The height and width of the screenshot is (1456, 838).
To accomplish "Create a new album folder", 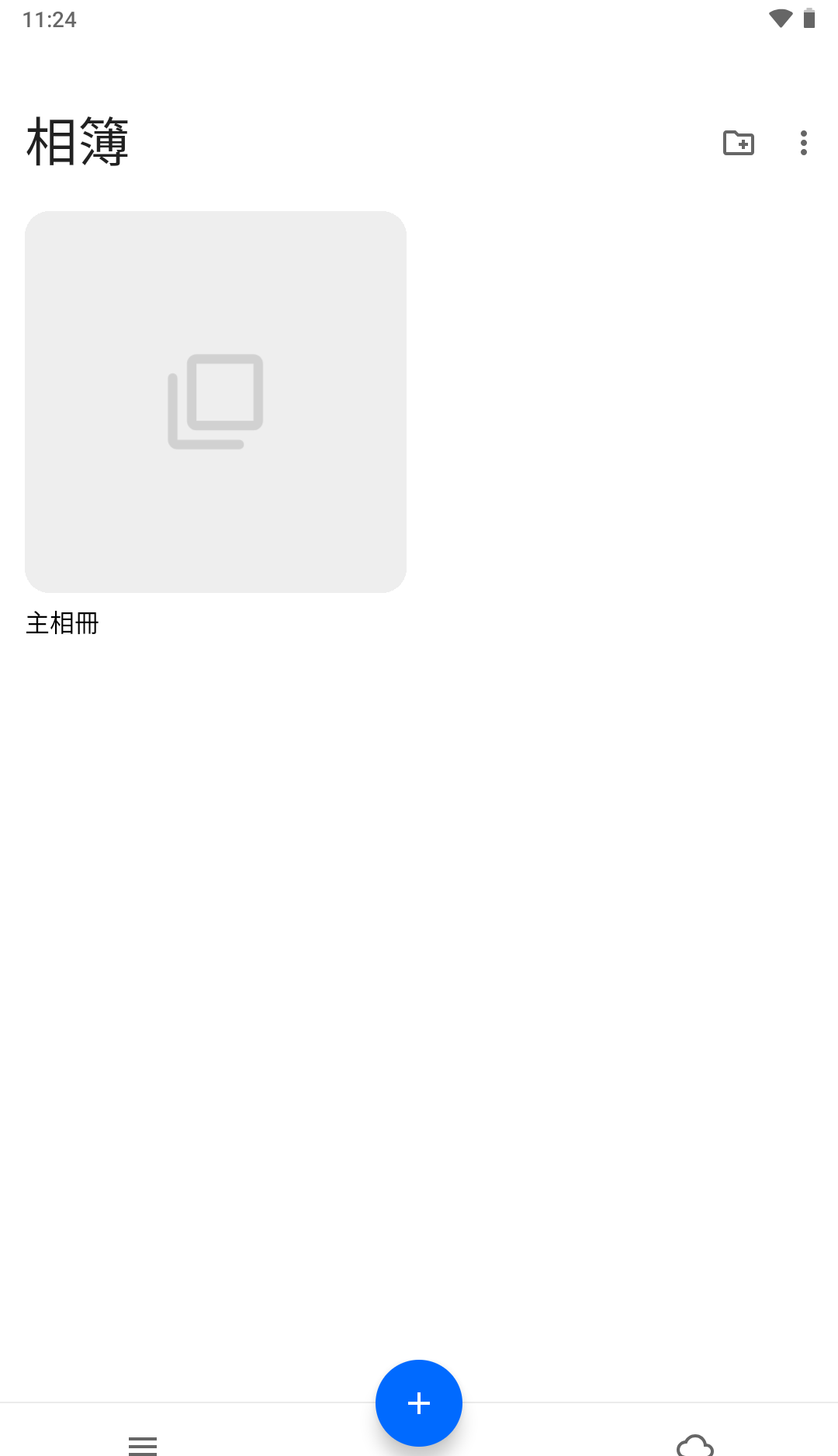I will (738, 143).
